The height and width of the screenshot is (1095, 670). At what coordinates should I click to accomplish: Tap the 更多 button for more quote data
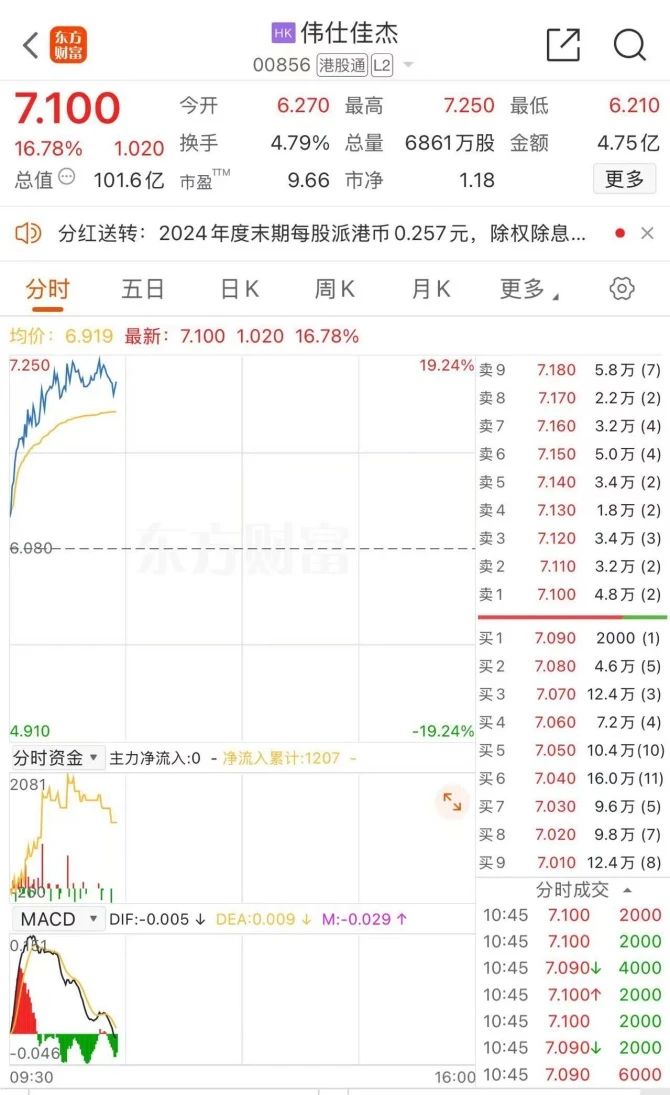tap(625, 179)
